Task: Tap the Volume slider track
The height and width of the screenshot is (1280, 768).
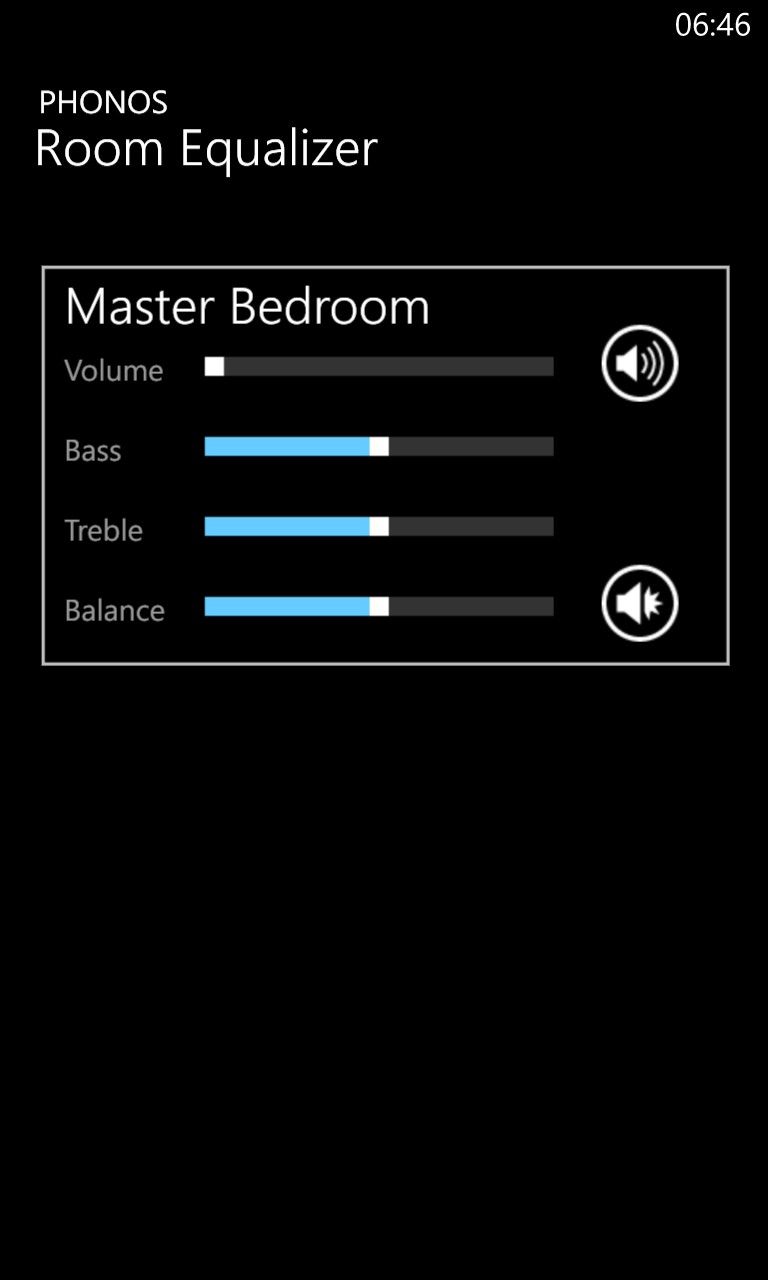Action: pyautogui.click(x=379, y=367)
